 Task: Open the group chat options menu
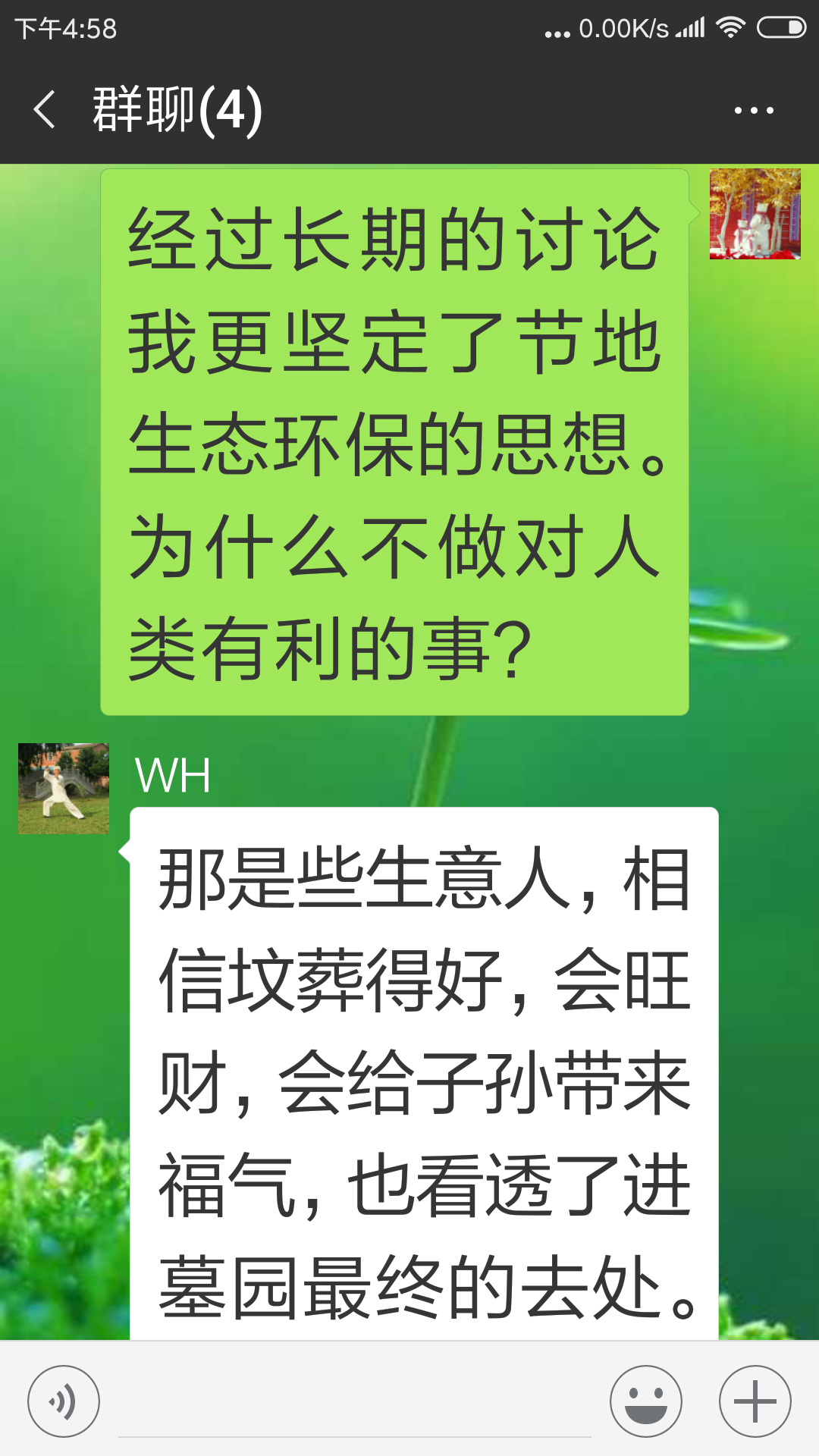[x=754, y=111]
